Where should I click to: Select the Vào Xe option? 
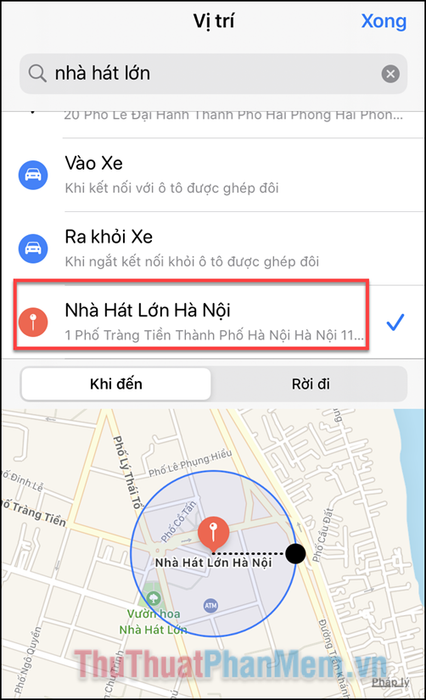point(213,175)
